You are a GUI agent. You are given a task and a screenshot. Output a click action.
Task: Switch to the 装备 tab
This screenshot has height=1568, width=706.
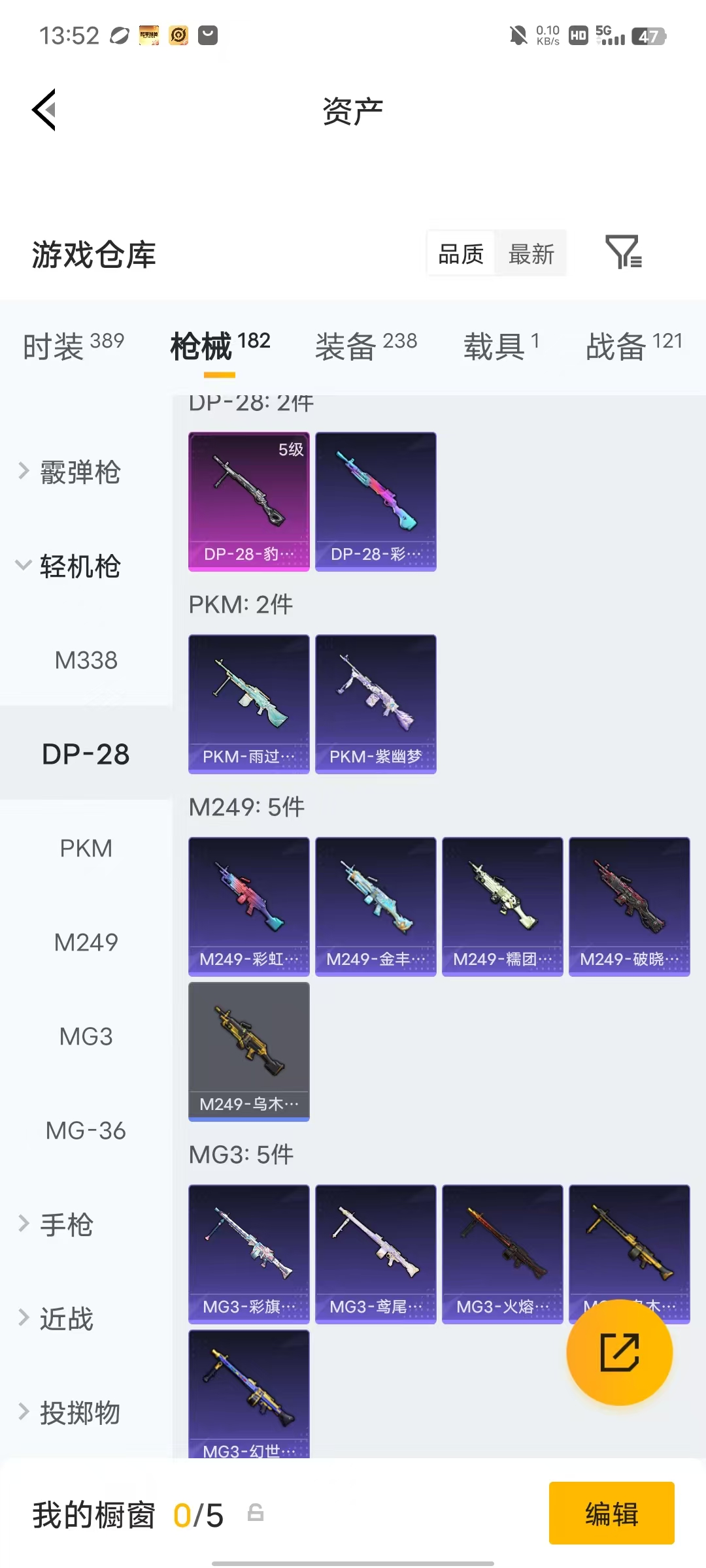[366, 346]
